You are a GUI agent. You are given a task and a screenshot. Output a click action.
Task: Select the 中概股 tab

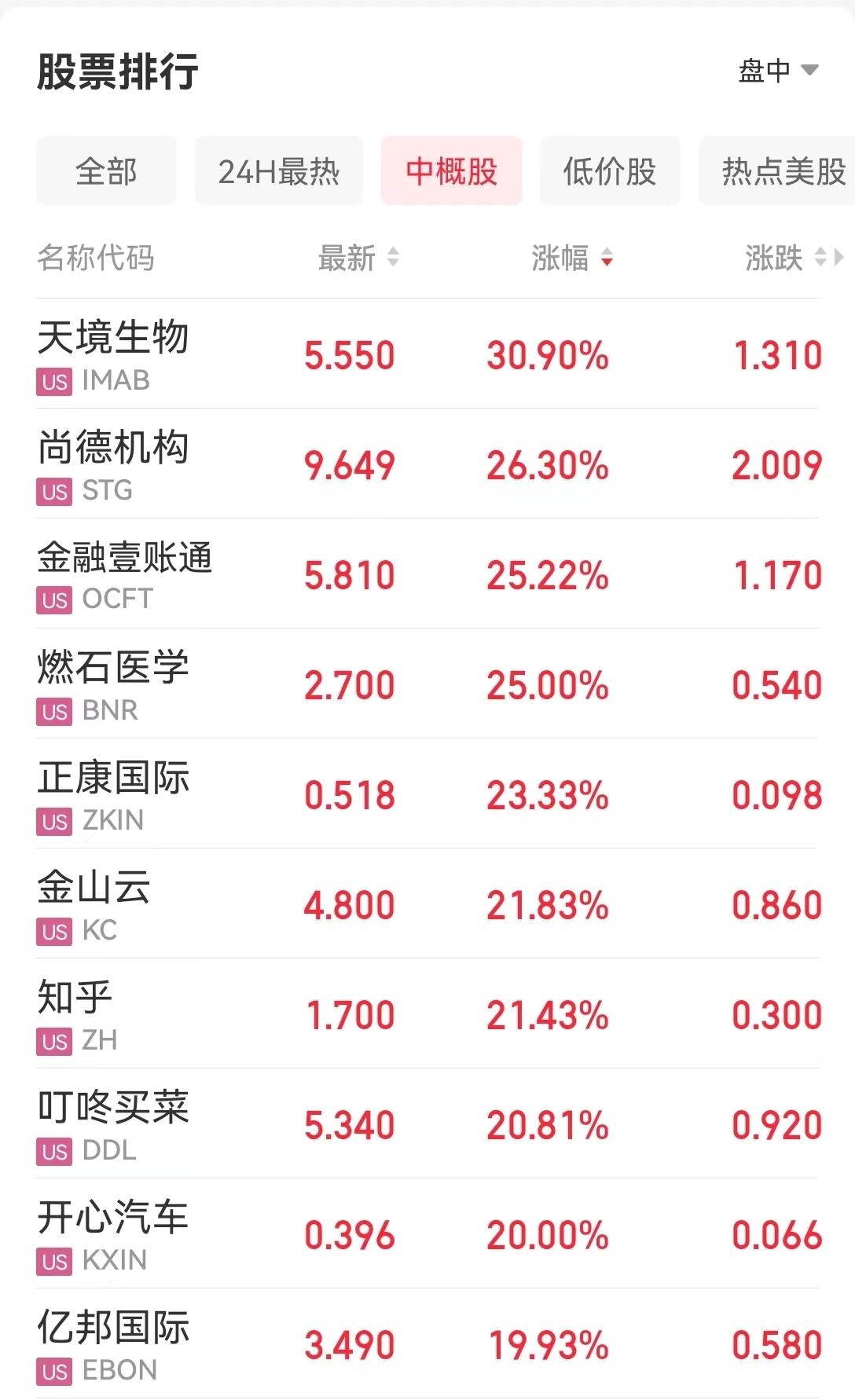[x=452, y=170]
